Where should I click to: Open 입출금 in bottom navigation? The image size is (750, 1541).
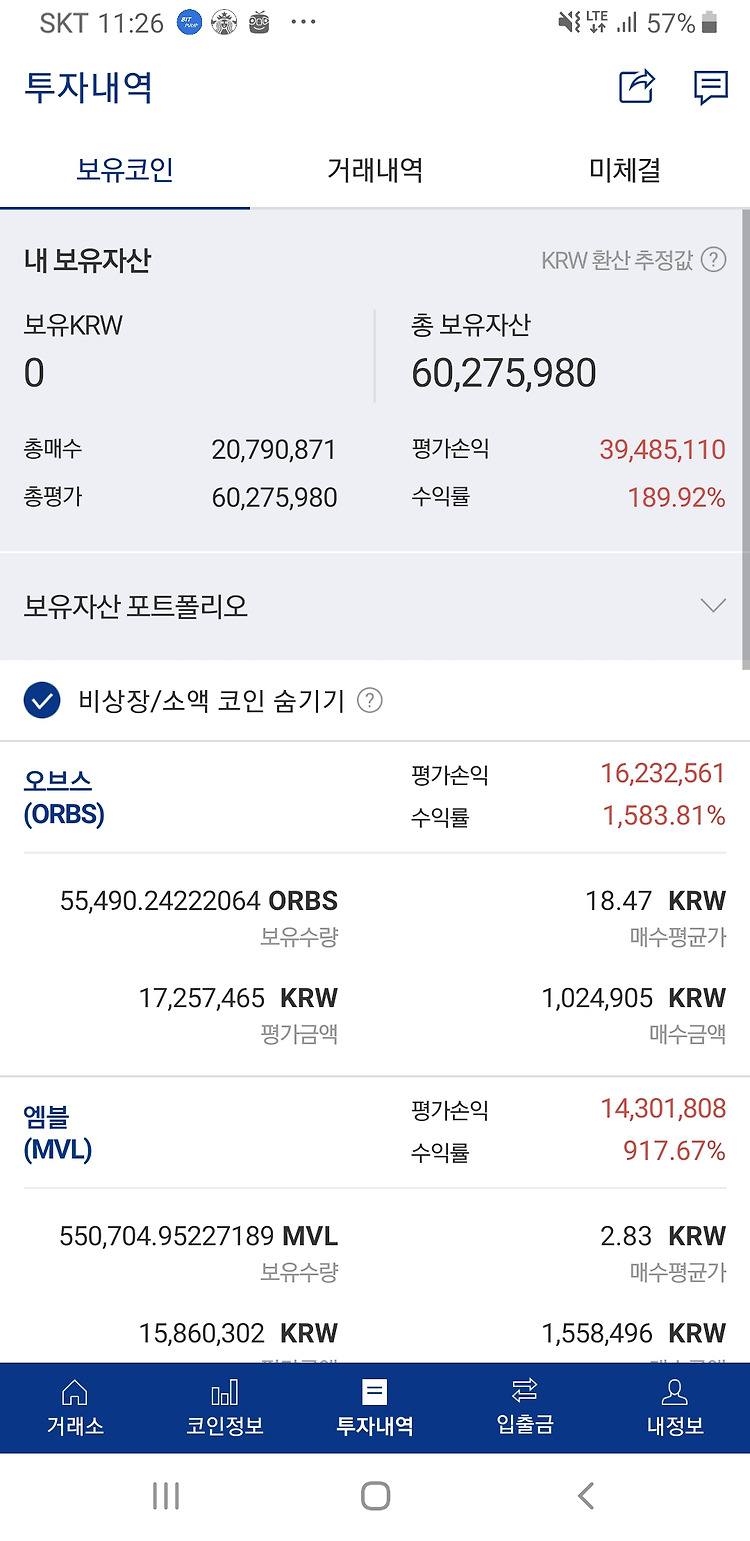[525, 1408]
